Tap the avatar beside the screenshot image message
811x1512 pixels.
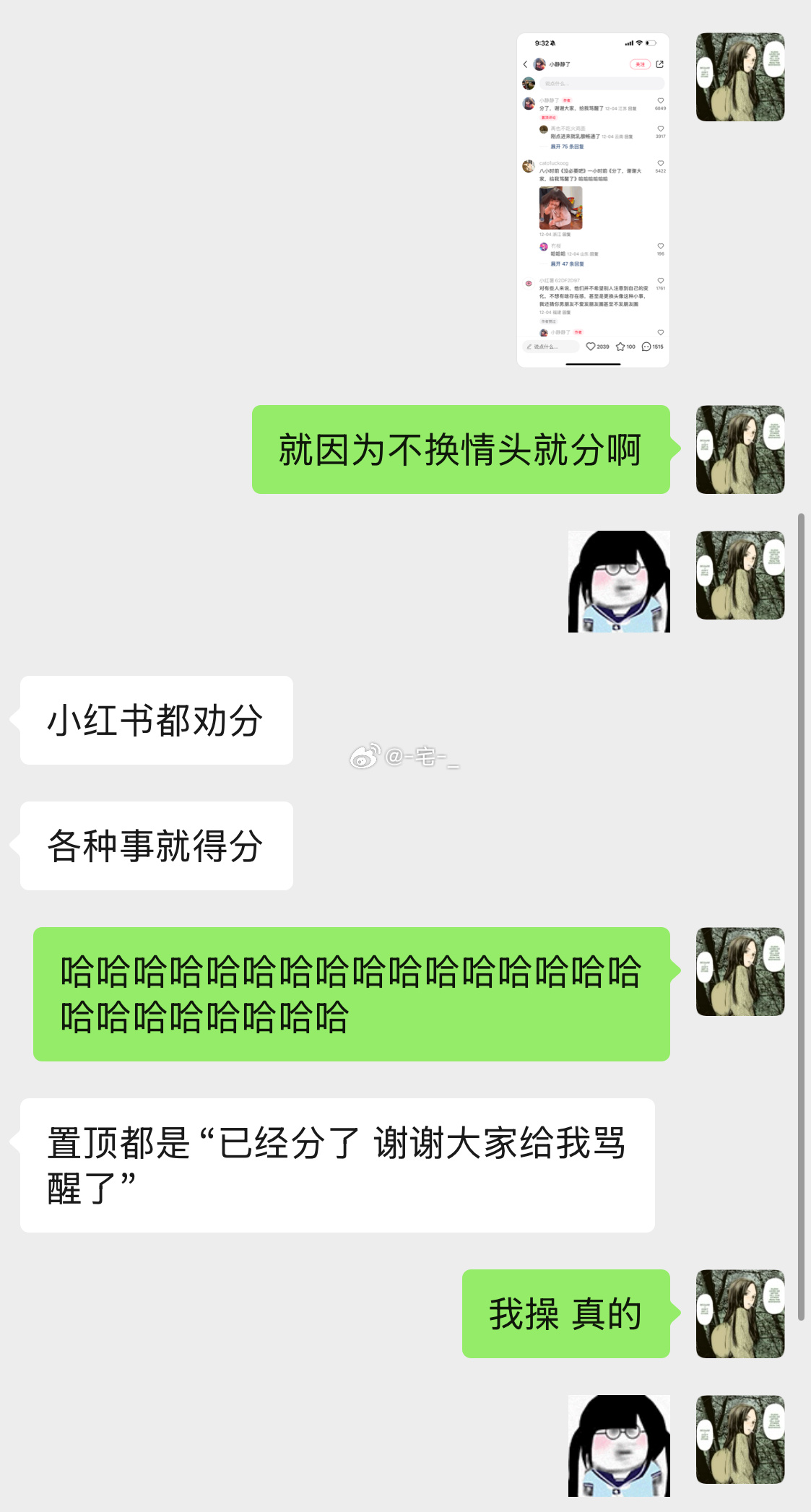coord(740,77)
